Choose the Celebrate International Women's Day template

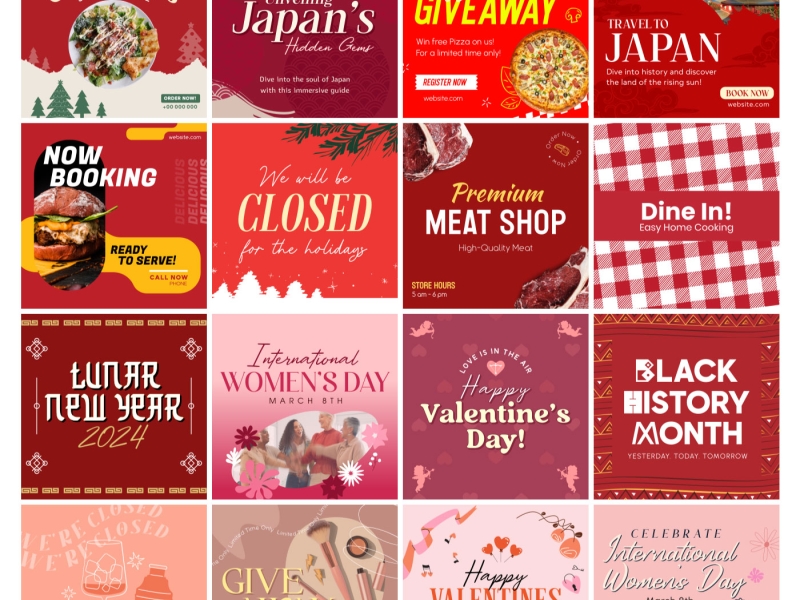[x=686, y=552]
